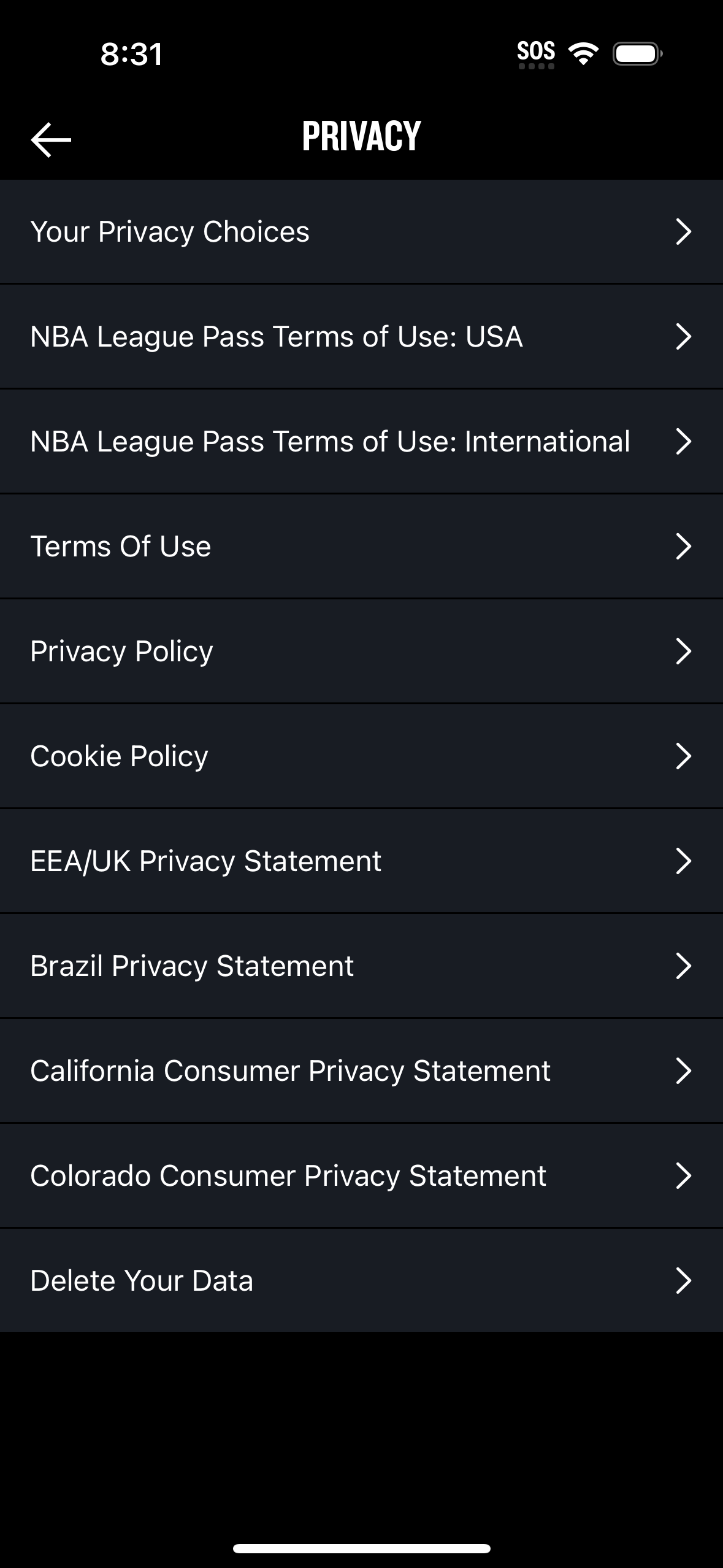Click the chevron on Delete Your Data row
This screenshot has width=723, height=1568.
(684, 1280)
